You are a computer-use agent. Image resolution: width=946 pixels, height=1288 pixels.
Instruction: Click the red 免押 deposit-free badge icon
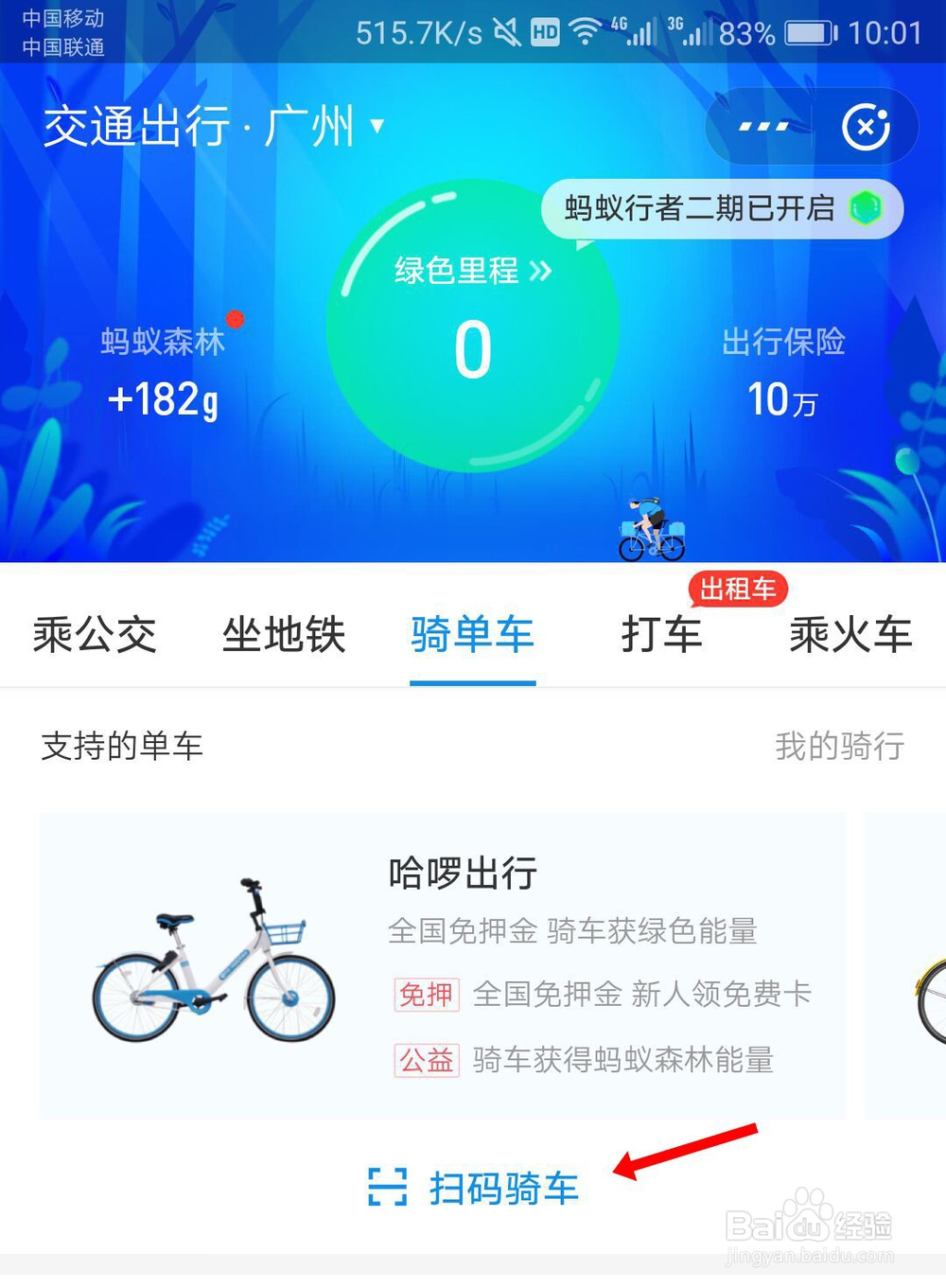426,995
